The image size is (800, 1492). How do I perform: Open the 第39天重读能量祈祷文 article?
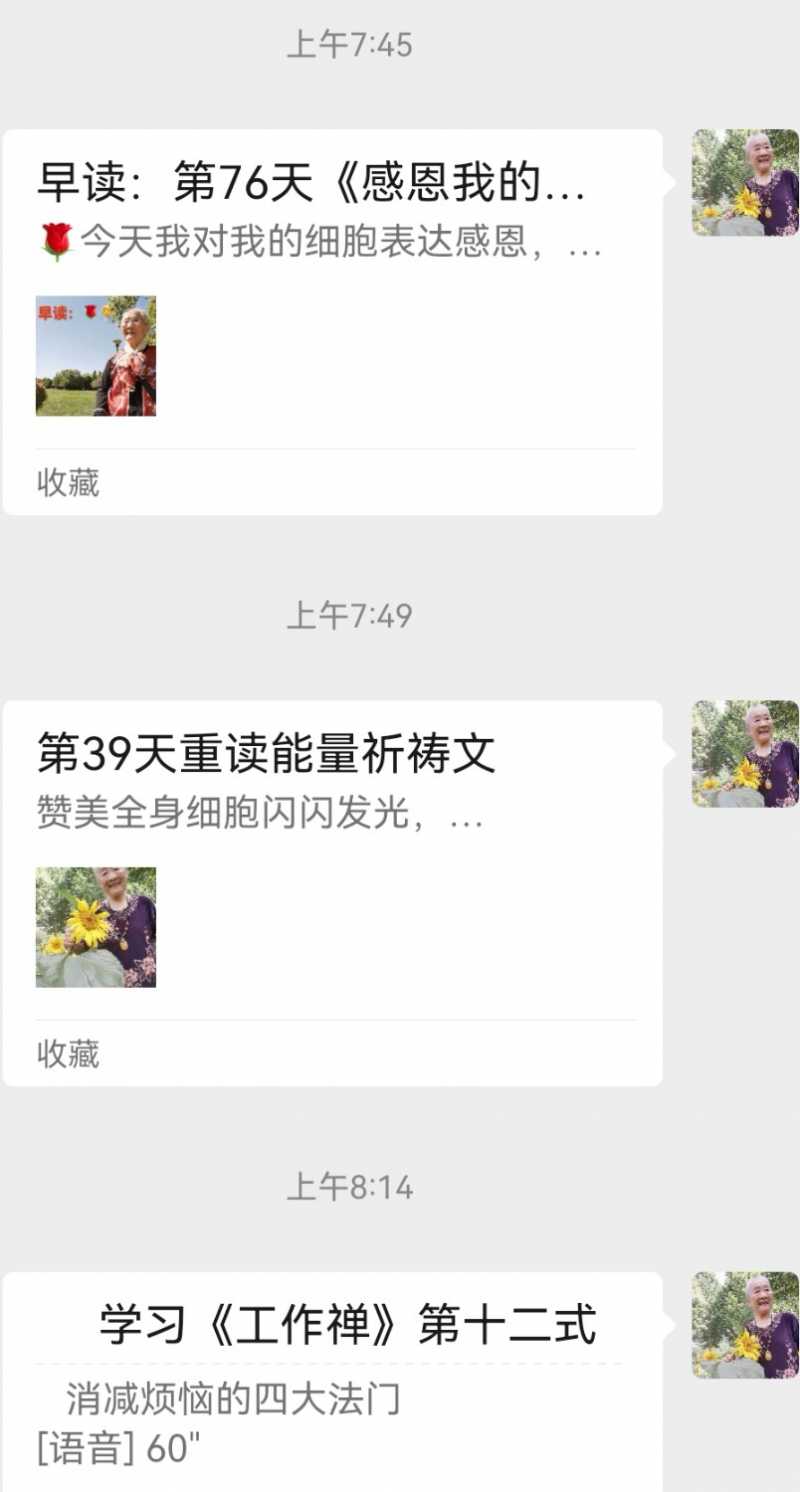266,757
